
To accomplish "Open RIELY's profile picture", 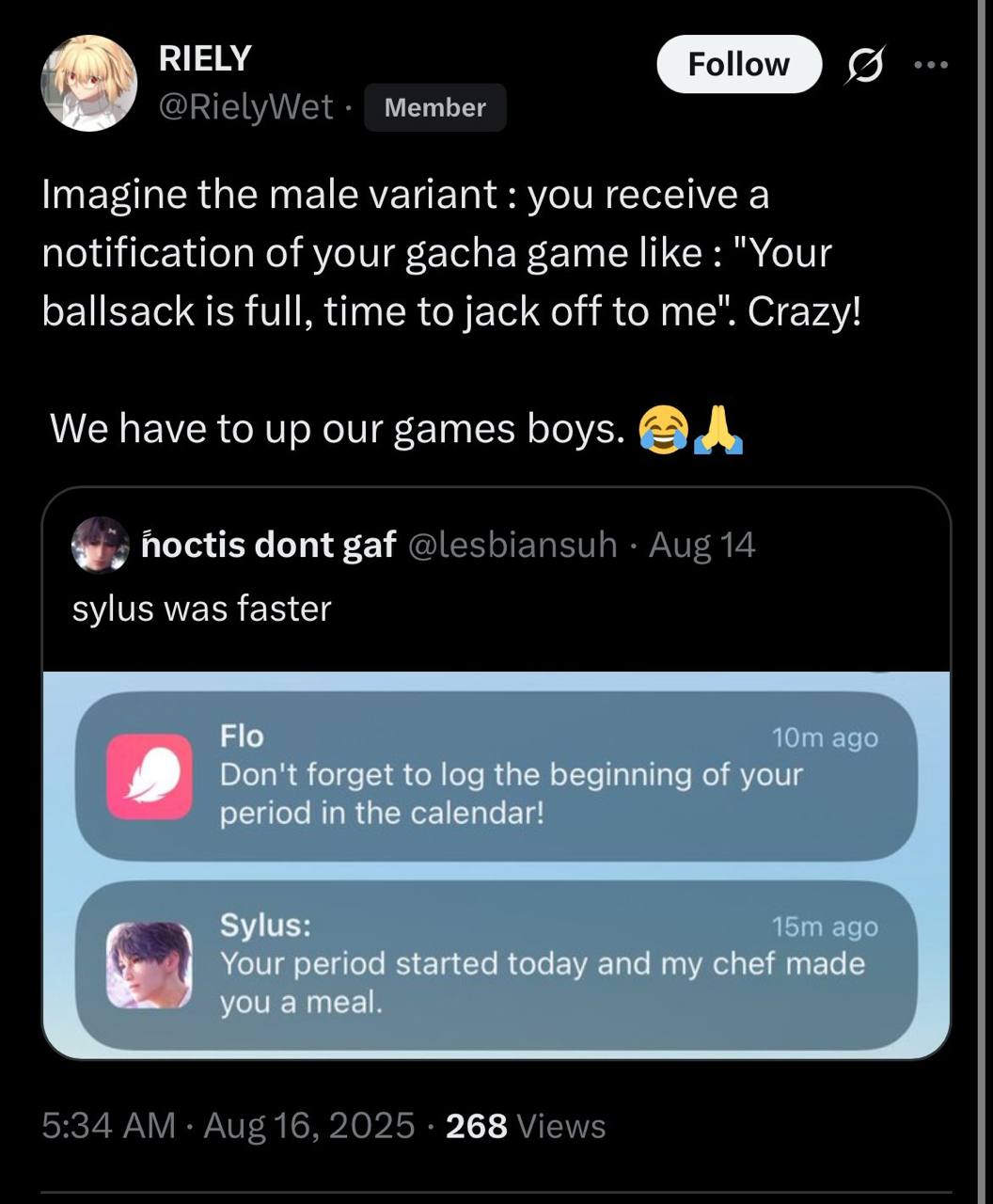I will tap(89, 84).
